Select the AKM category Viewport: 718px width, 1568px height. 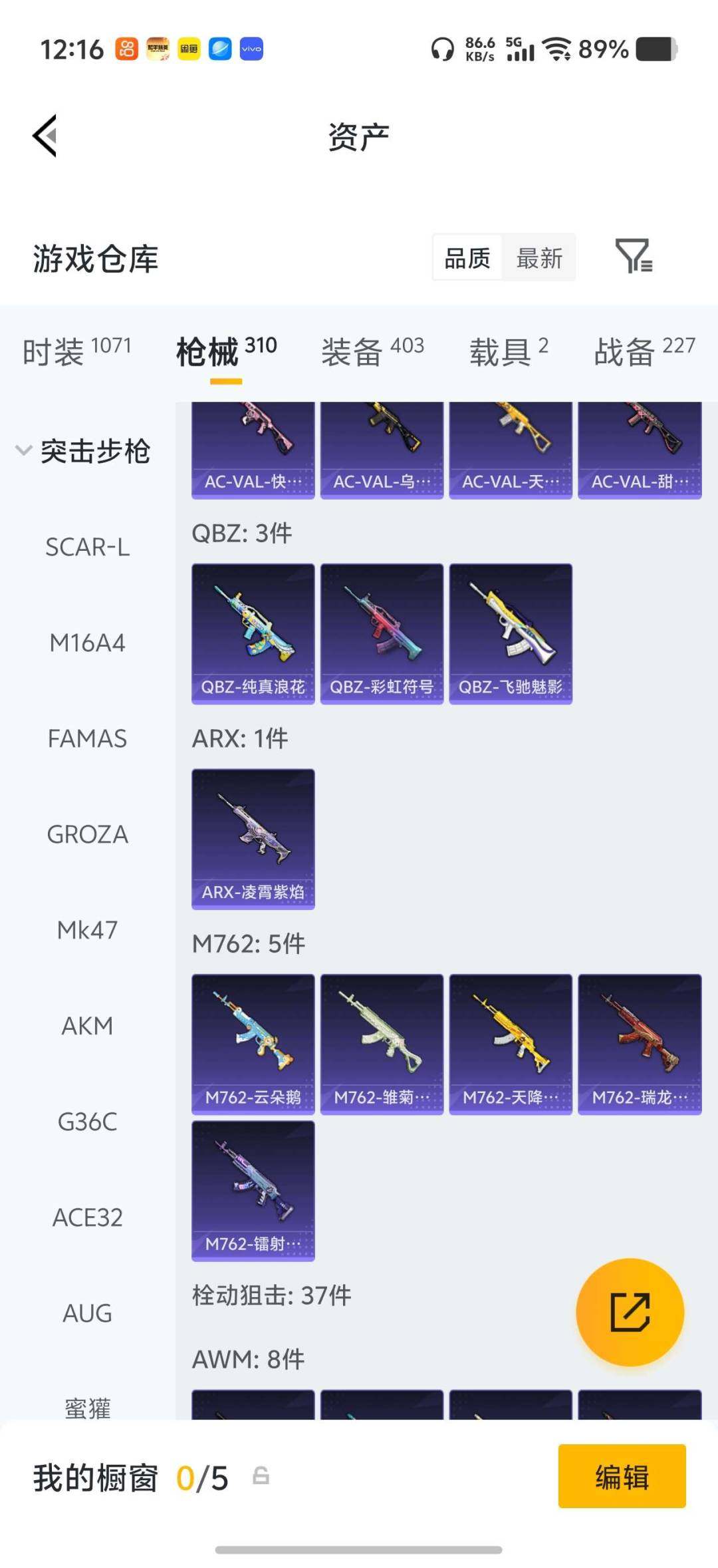88,1026
